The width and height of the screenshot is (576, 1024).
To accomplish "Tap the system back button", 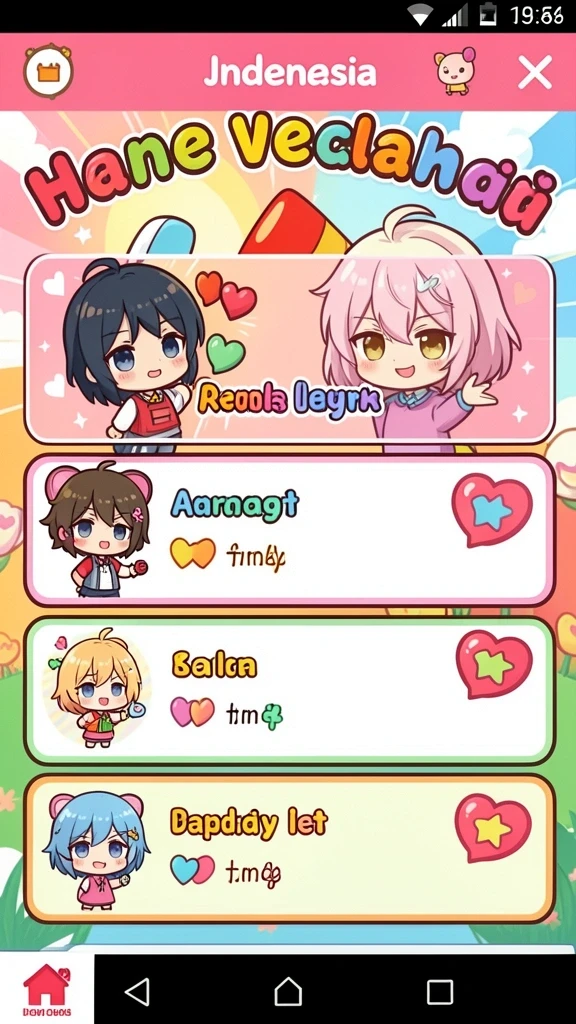I will (137, 991).
